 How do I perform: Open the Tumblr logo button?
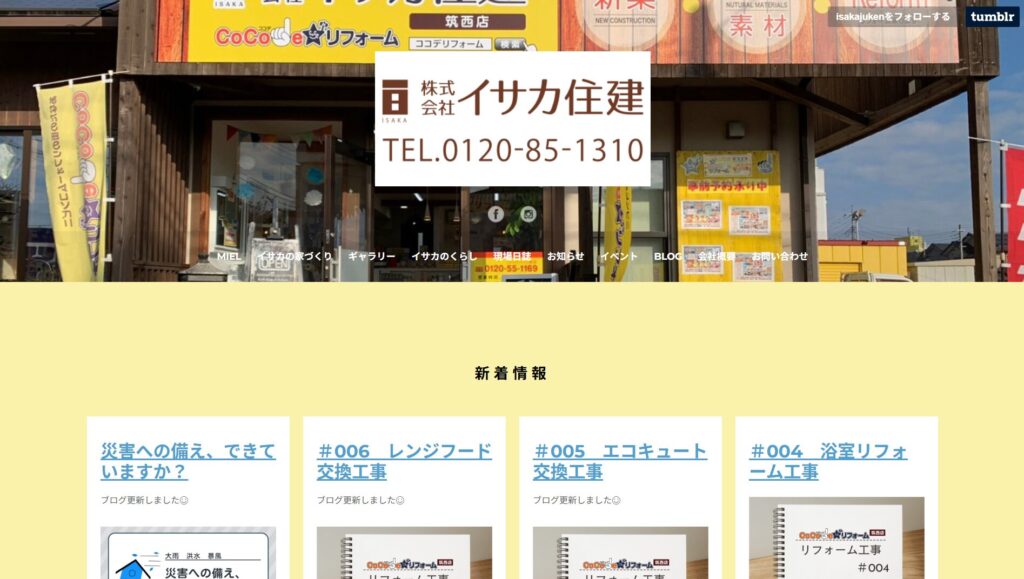[992, 17]
